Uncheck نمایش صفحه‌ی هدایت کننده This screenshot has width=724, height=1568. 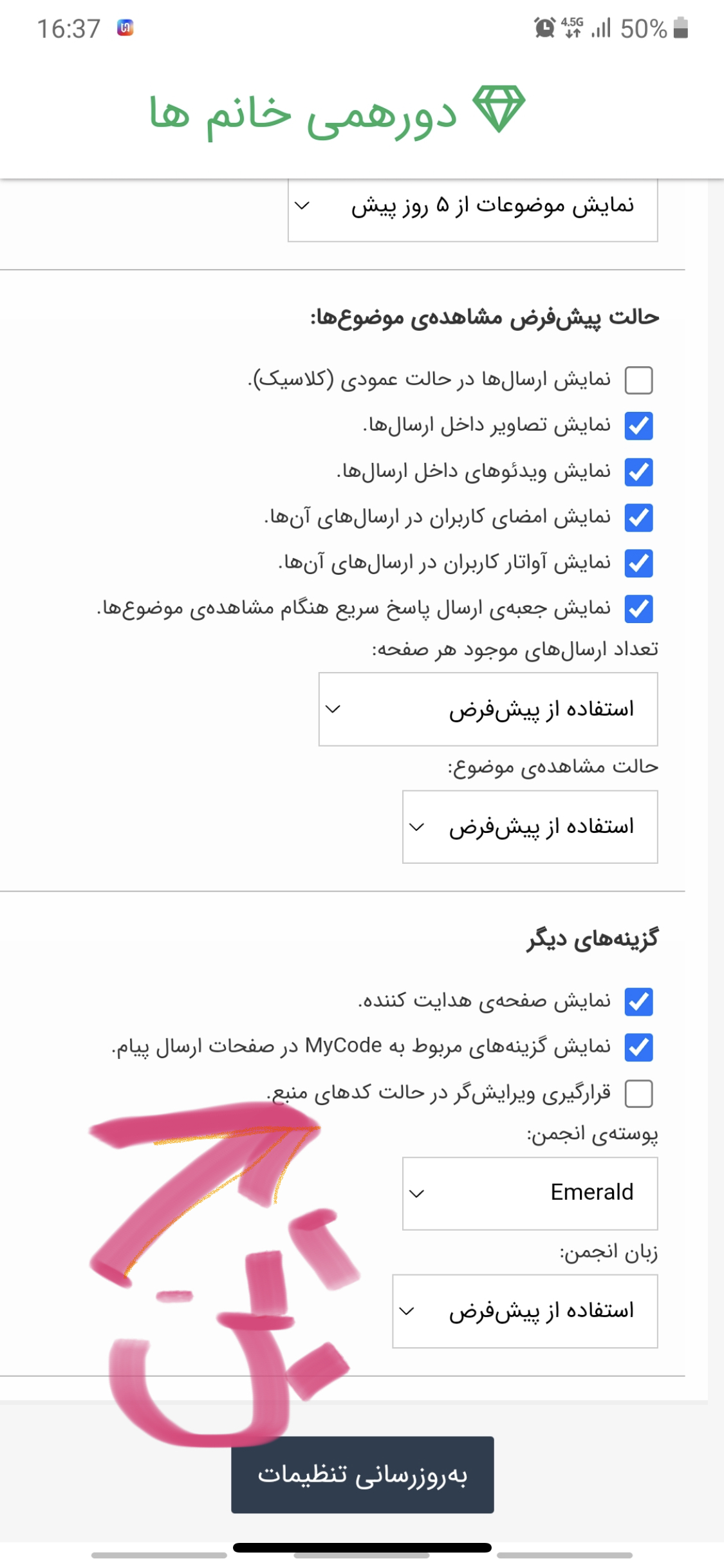[638, 1002]
